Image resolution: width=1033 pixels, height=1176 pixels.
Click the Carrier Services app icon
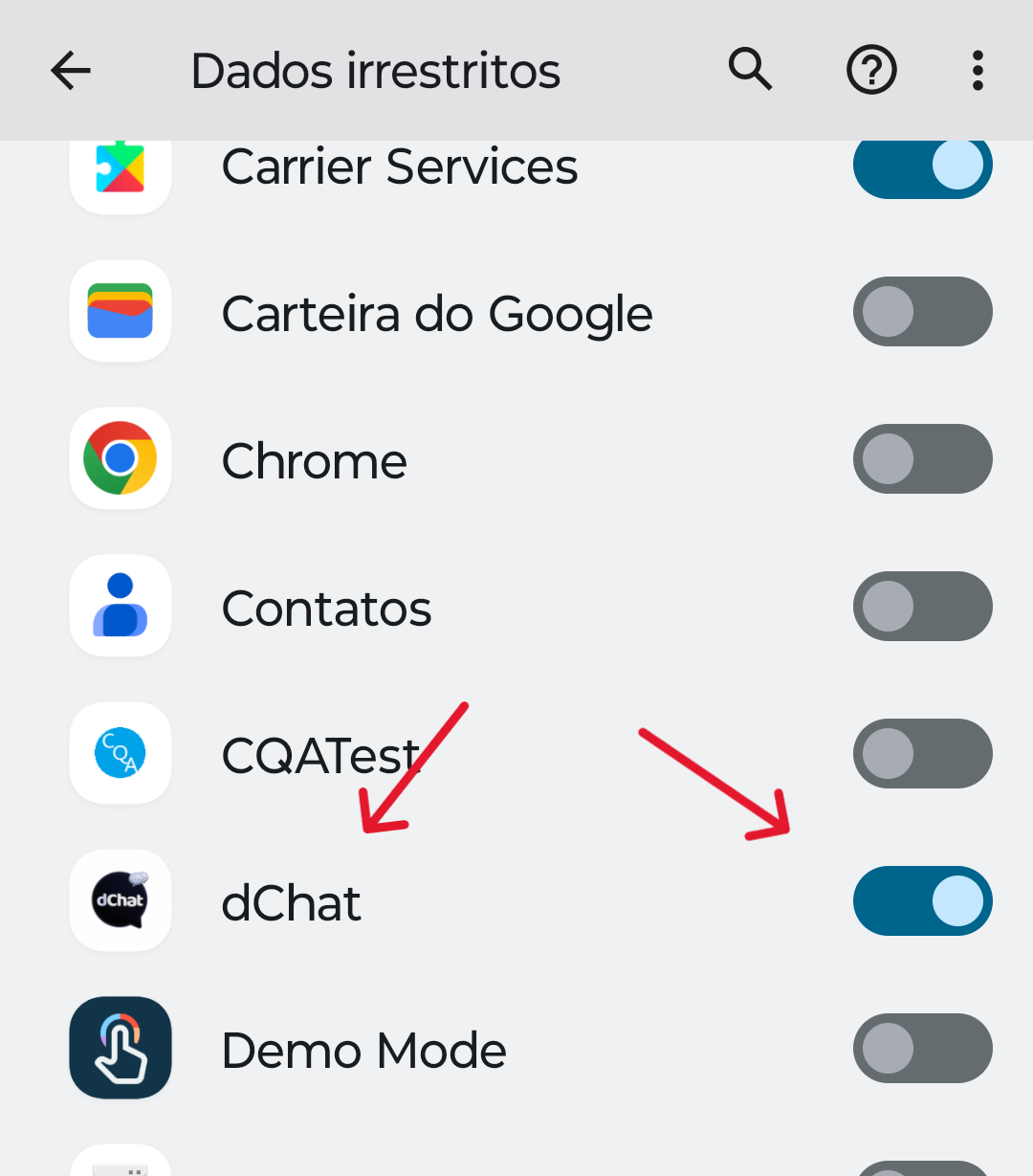[120, 167]
